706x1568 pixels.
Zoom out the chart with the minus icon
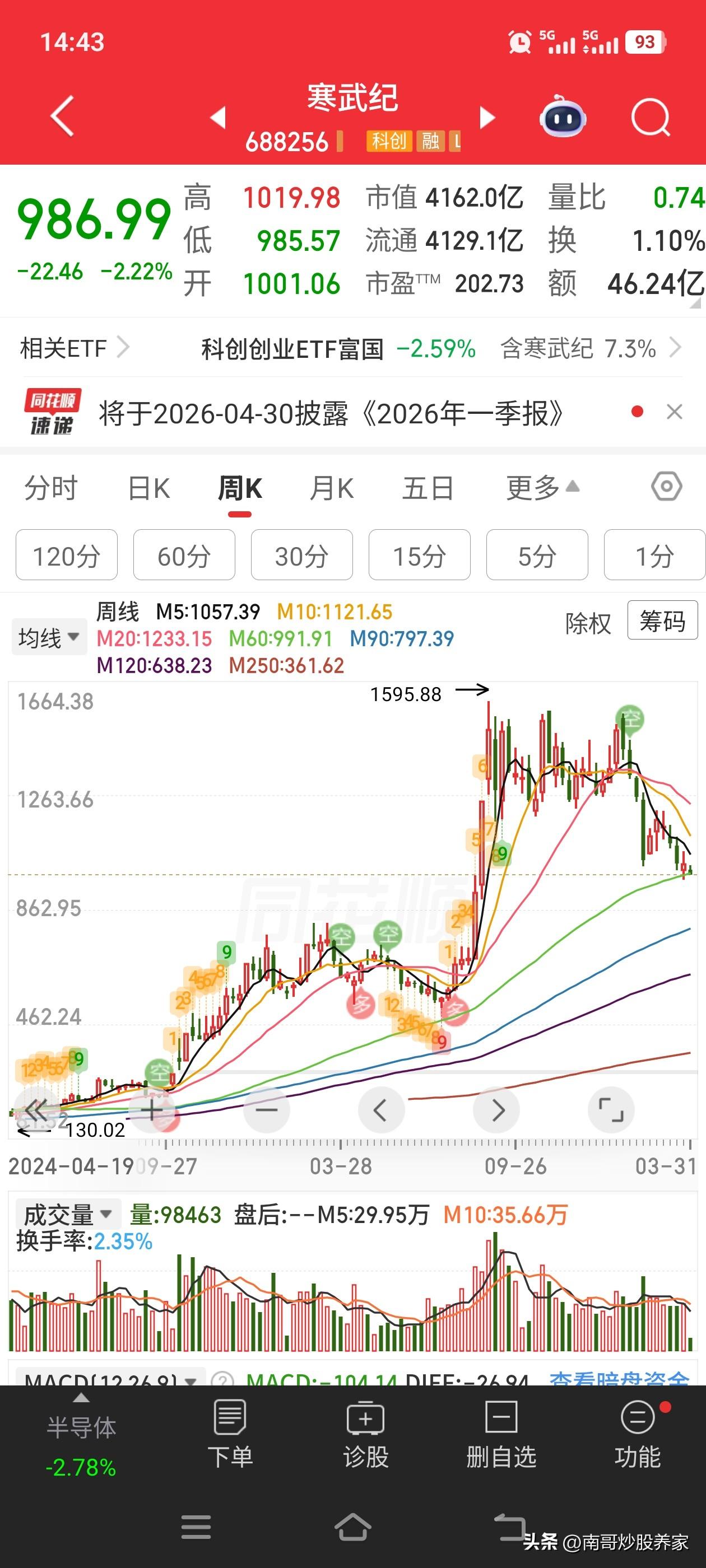click(266, 1109)
